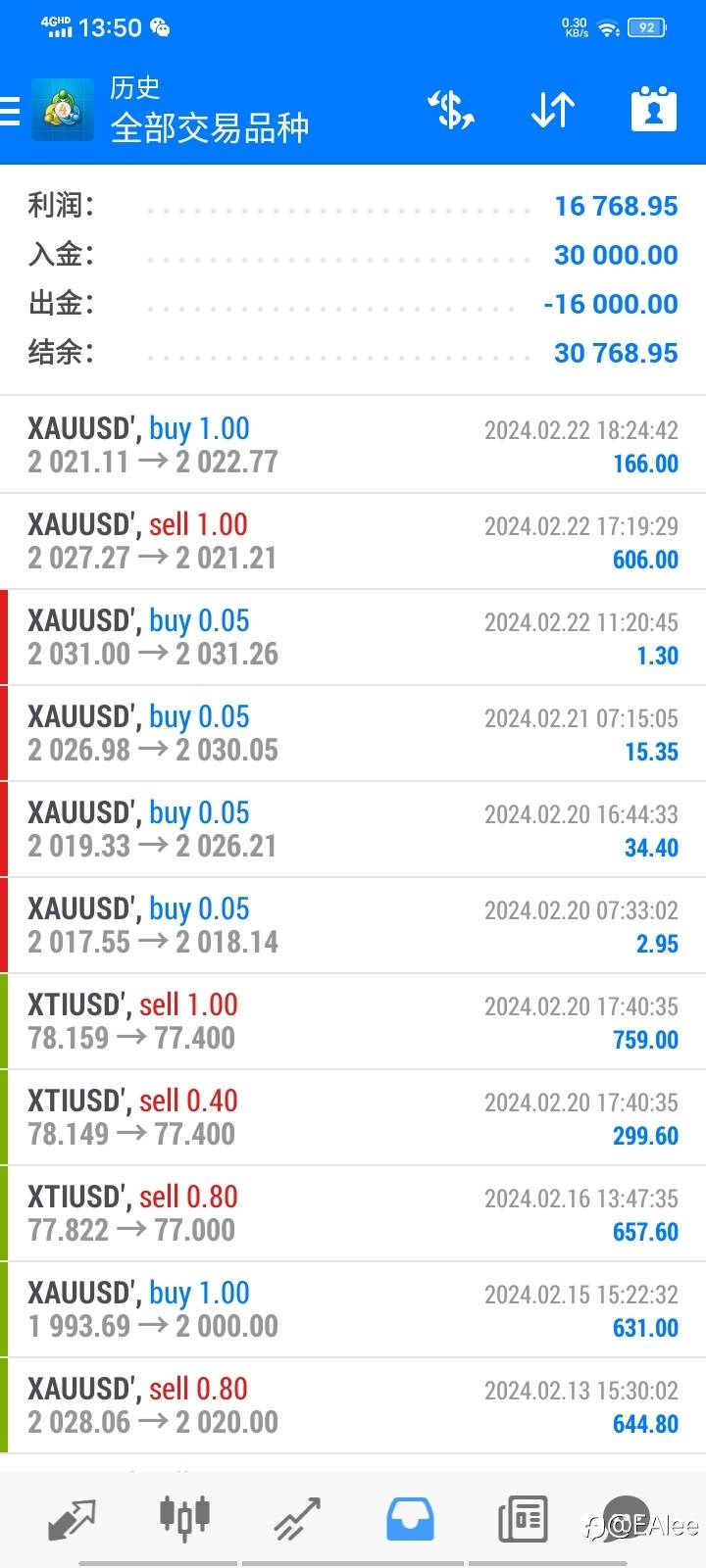Switch to the Quotes tab

72,1518
